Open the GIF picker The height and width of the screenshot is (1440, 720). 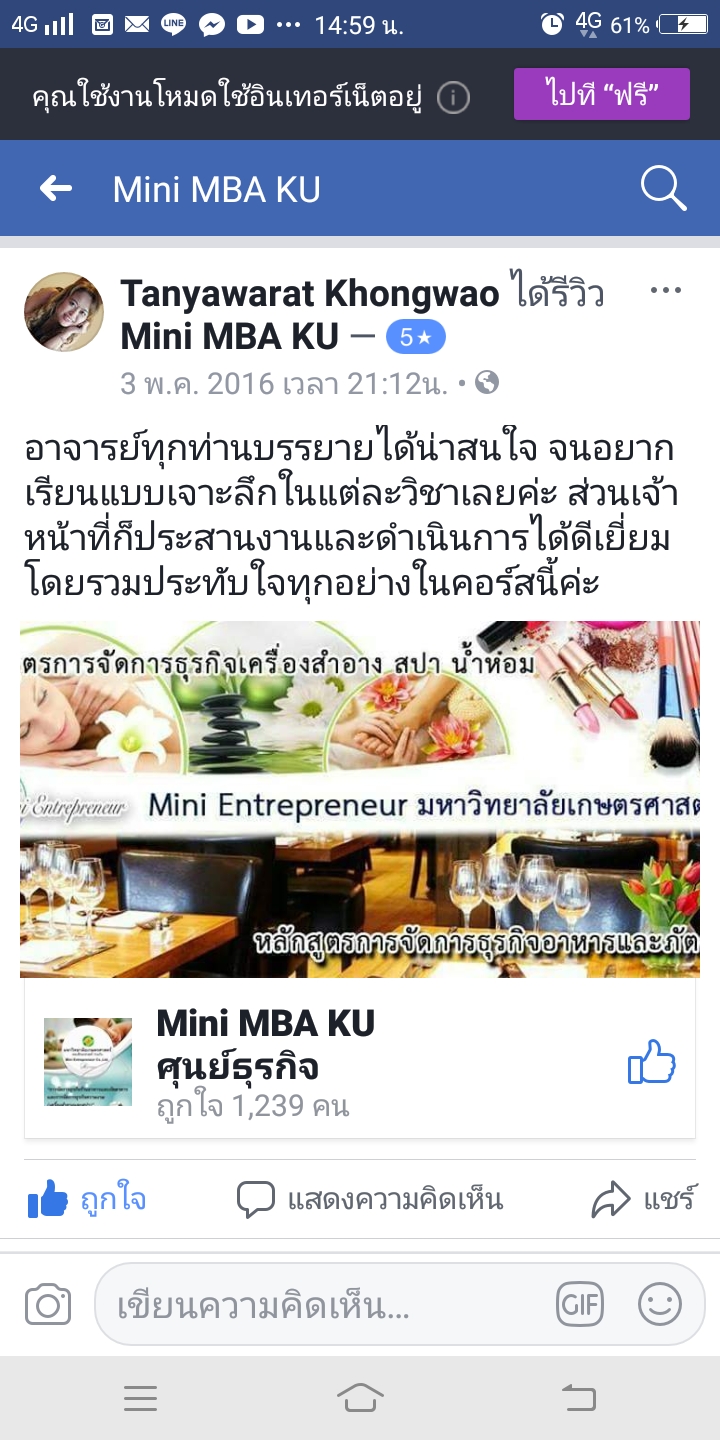[580, 1304]
